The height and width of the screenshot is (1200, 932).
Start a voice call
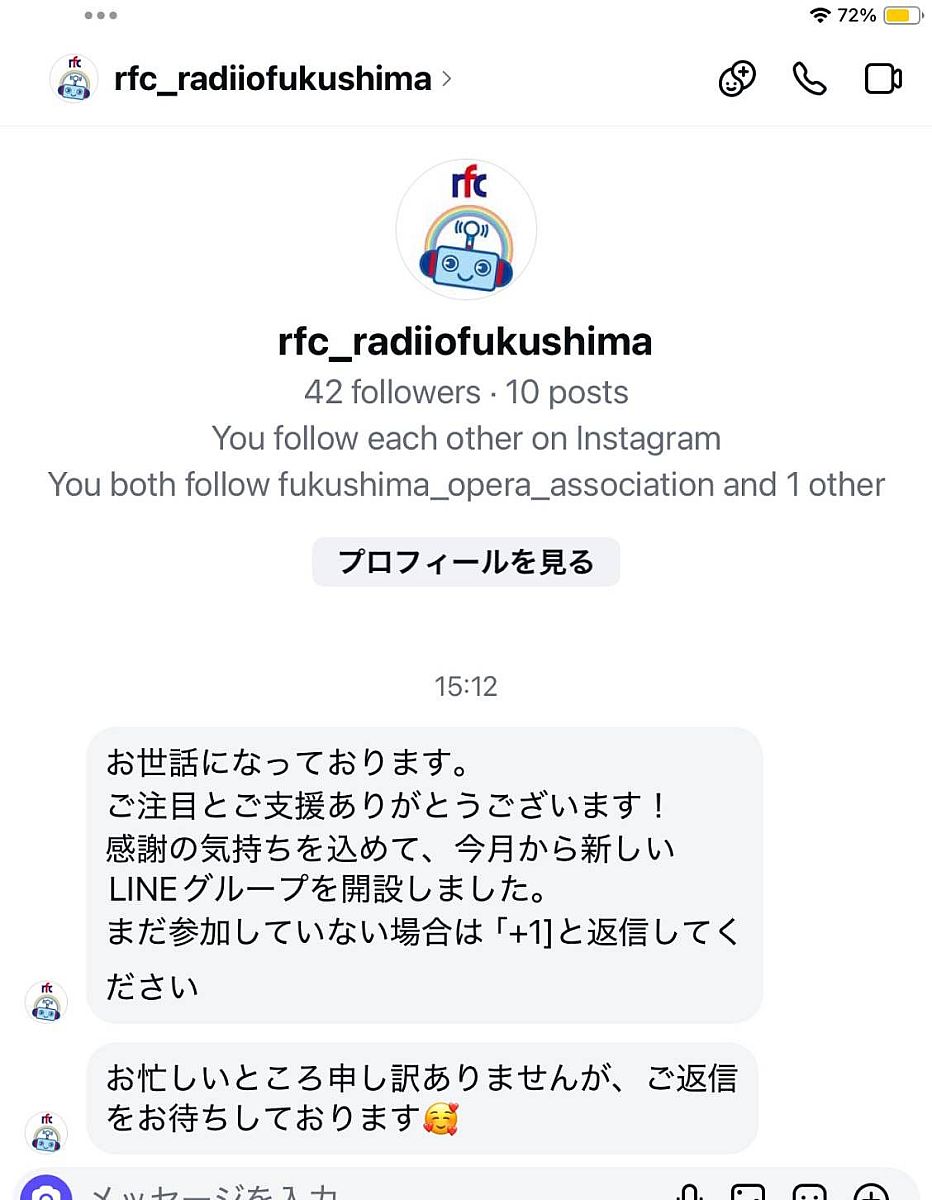(809, 79)
